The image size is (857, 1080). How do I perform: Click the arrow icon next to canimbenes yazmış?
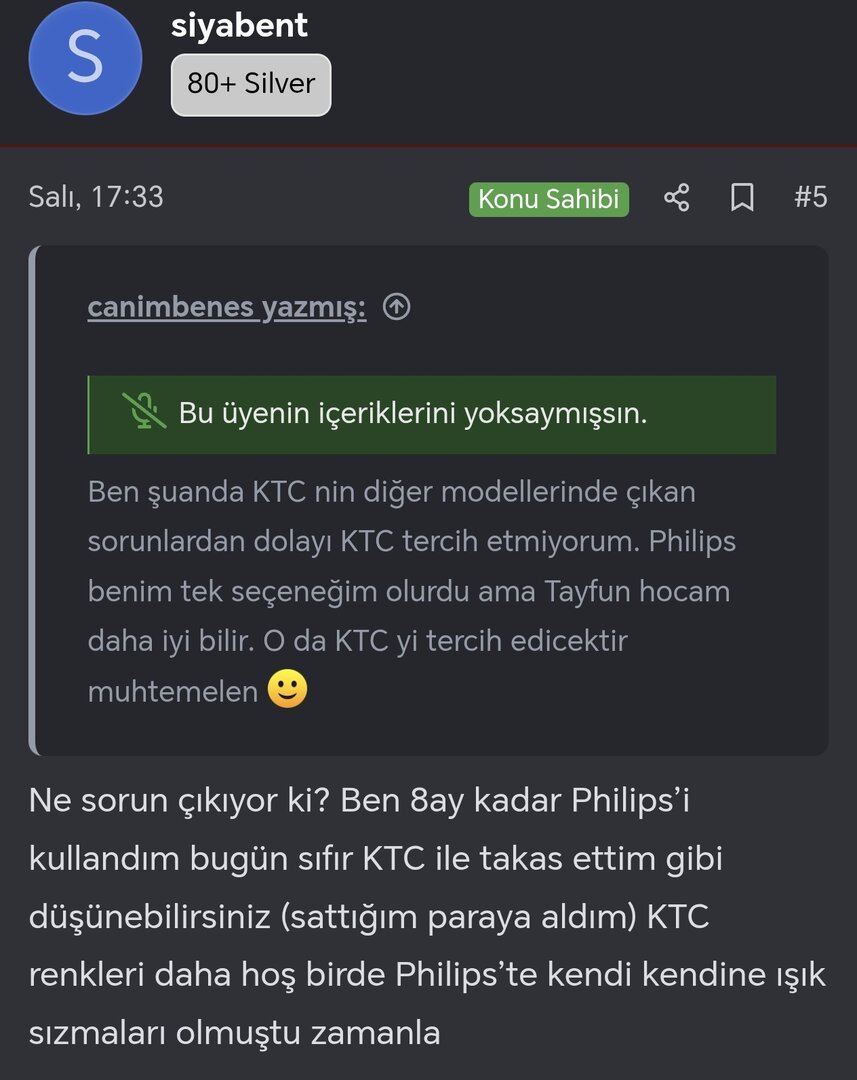(x=397, y=307)
